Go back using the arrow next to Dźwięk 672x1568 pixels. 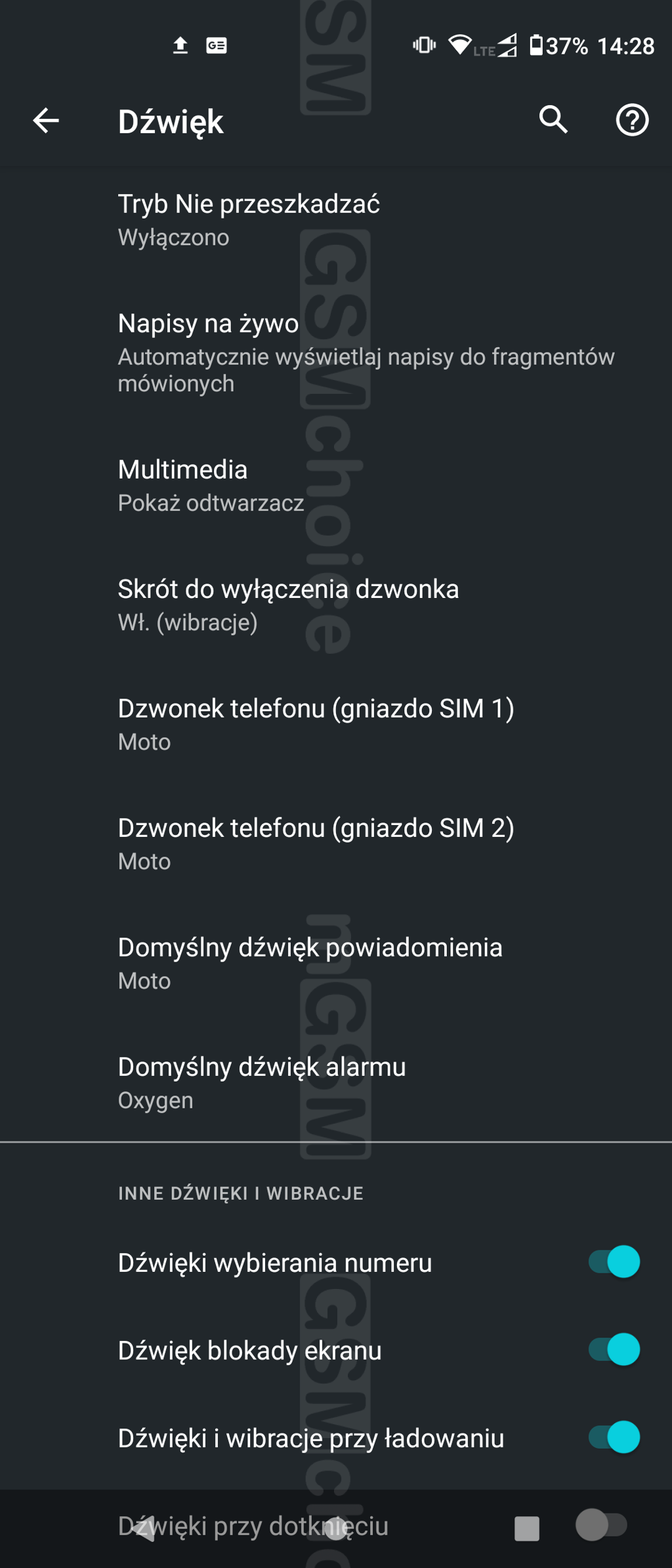click(x=46, y=121)
